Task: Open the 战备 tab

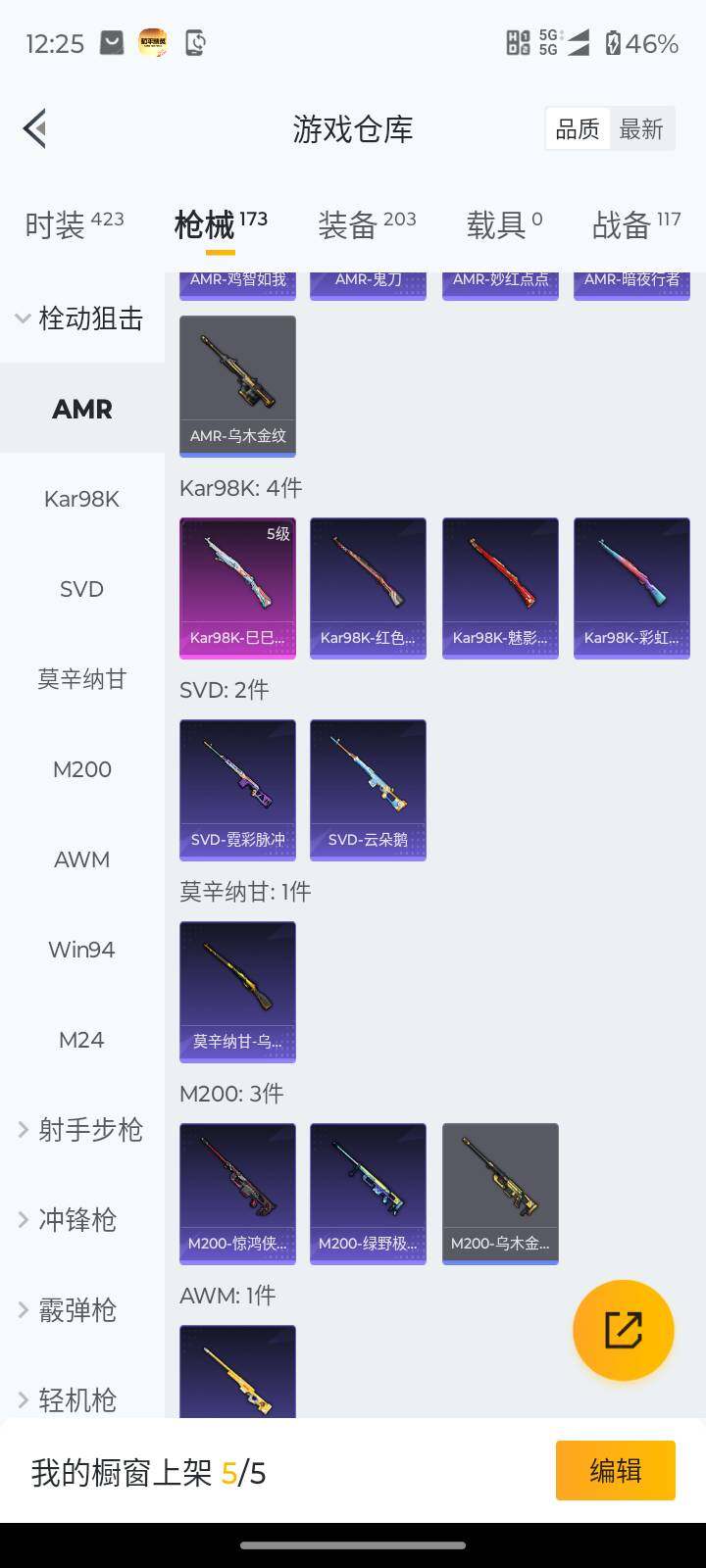Action: [635, 224]
